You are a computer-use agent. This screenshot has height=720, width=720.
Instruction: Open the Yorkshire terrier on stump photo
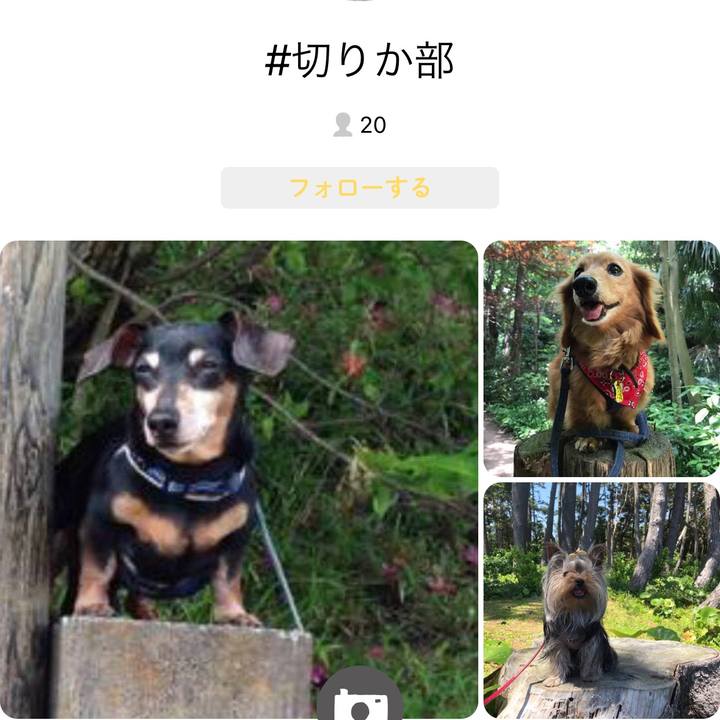tap(601, 600)
